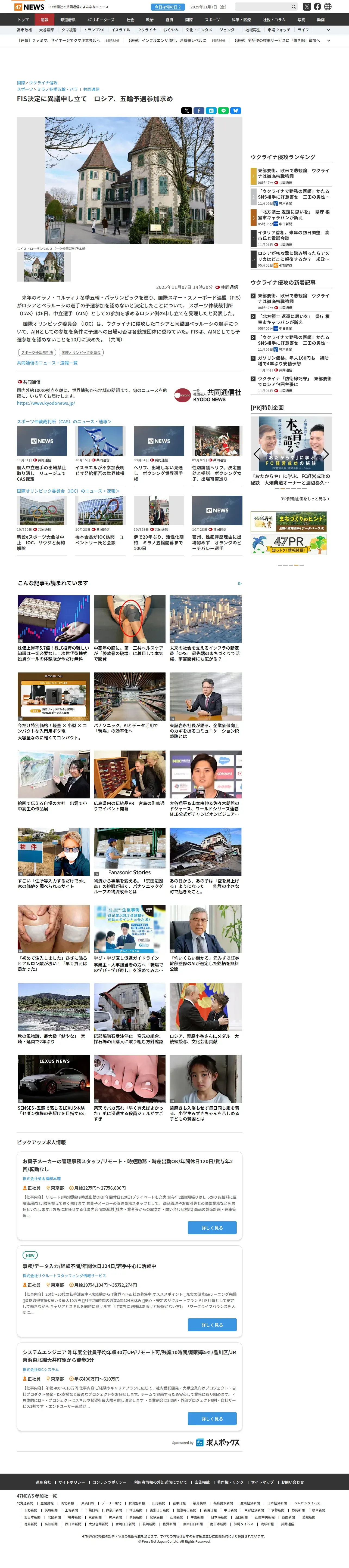Visit the kyodonews.jp website link
The height and width of the screenshot is (1568, 349).
pyautogui.click(x=46, y=403)
